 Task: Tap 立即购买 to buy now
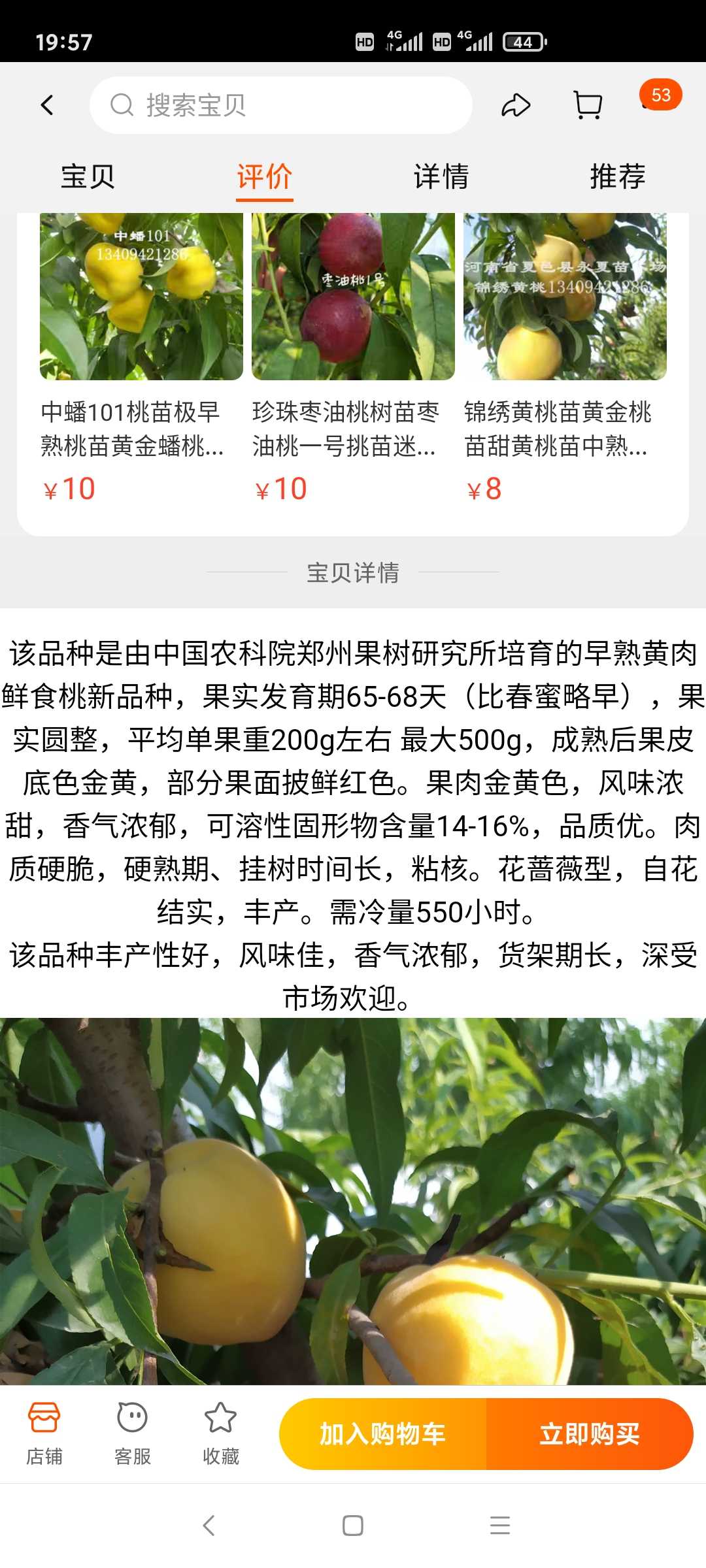click(x=590, y=1434)
